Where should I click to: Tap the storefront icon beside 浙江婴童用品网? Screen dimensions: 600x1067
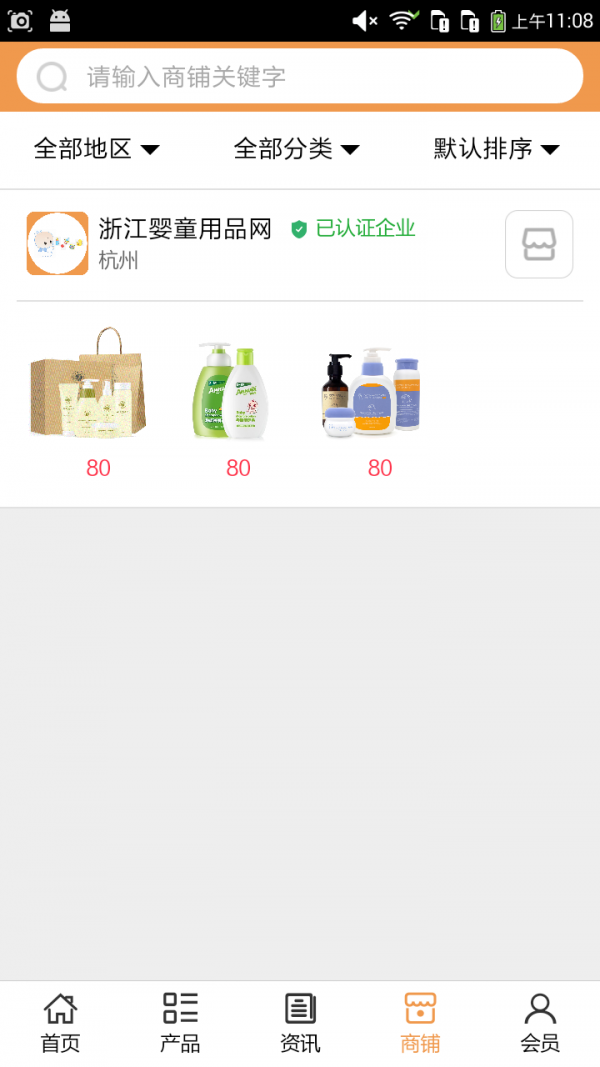(539, 244)
